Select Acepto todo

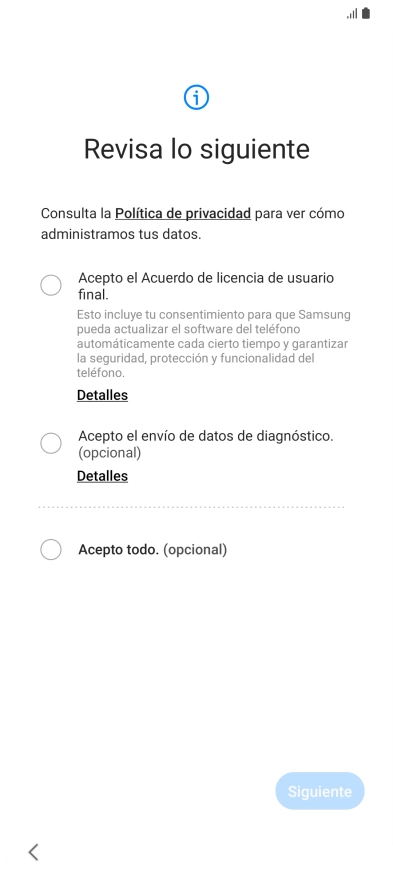tap(51, 549)
